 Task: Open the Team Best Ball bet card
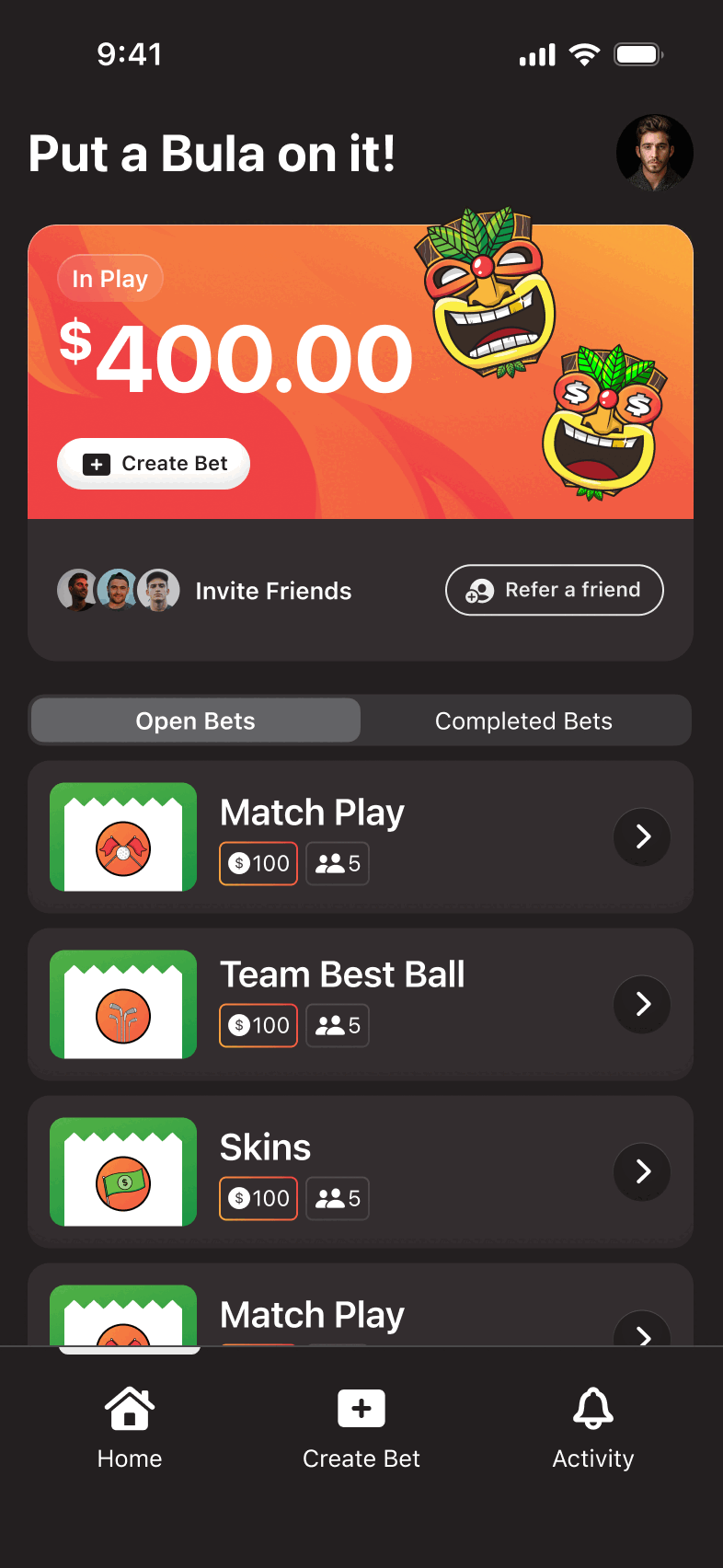361,1004
